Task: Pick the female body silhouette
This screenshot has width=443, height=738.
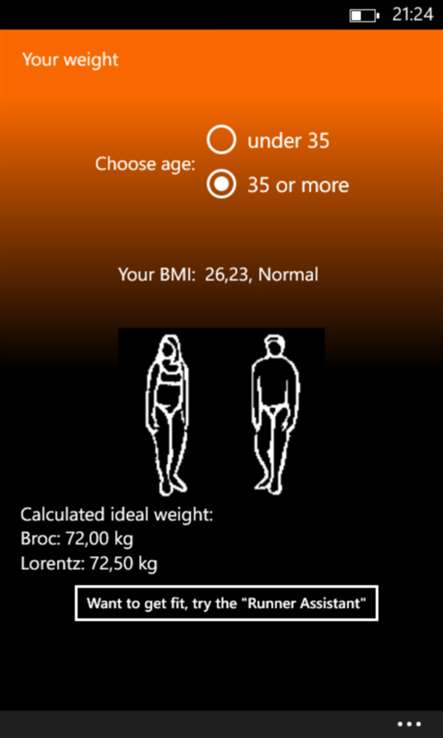Action: click(168, 415)
